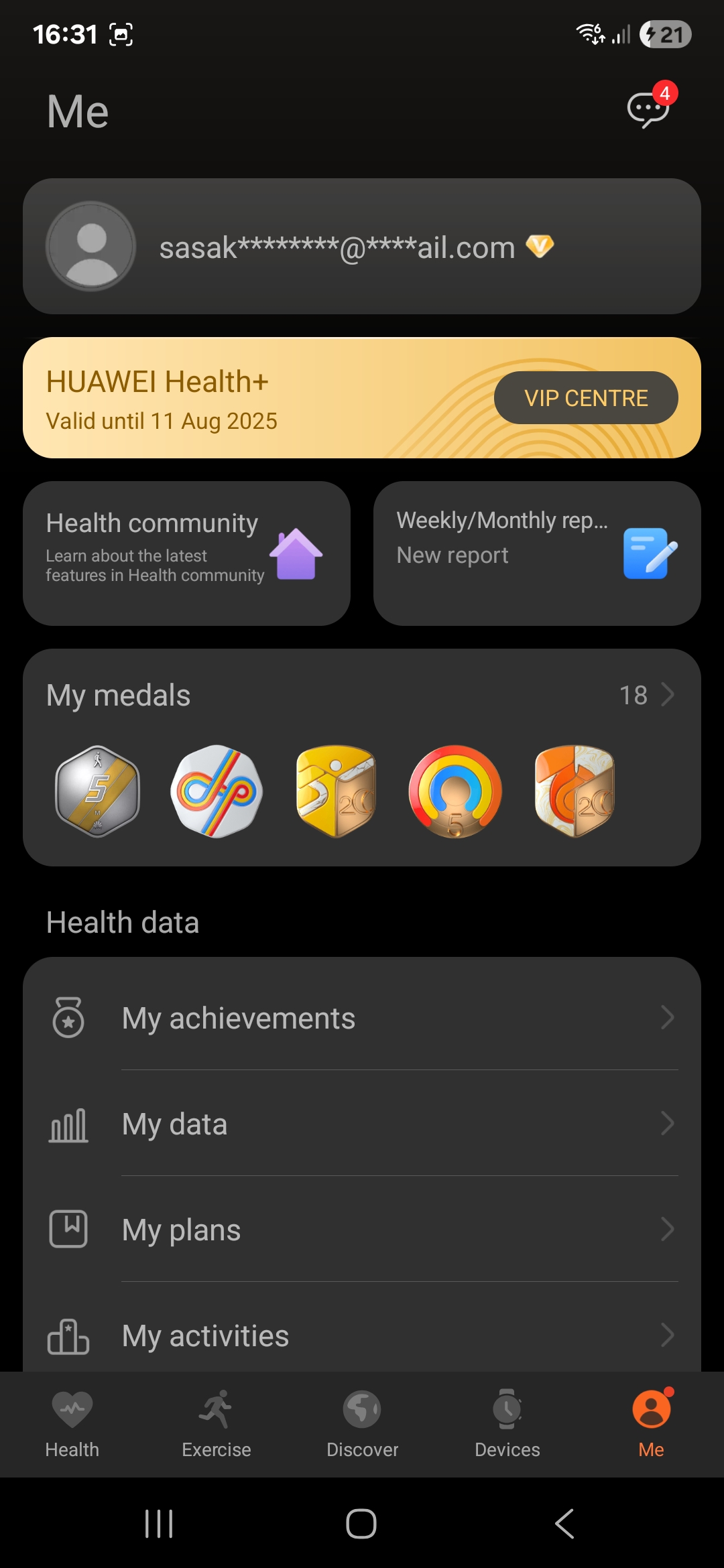Screen dimensions: 724x1568
Task: Go back with the system back button
Action: 564,1524
